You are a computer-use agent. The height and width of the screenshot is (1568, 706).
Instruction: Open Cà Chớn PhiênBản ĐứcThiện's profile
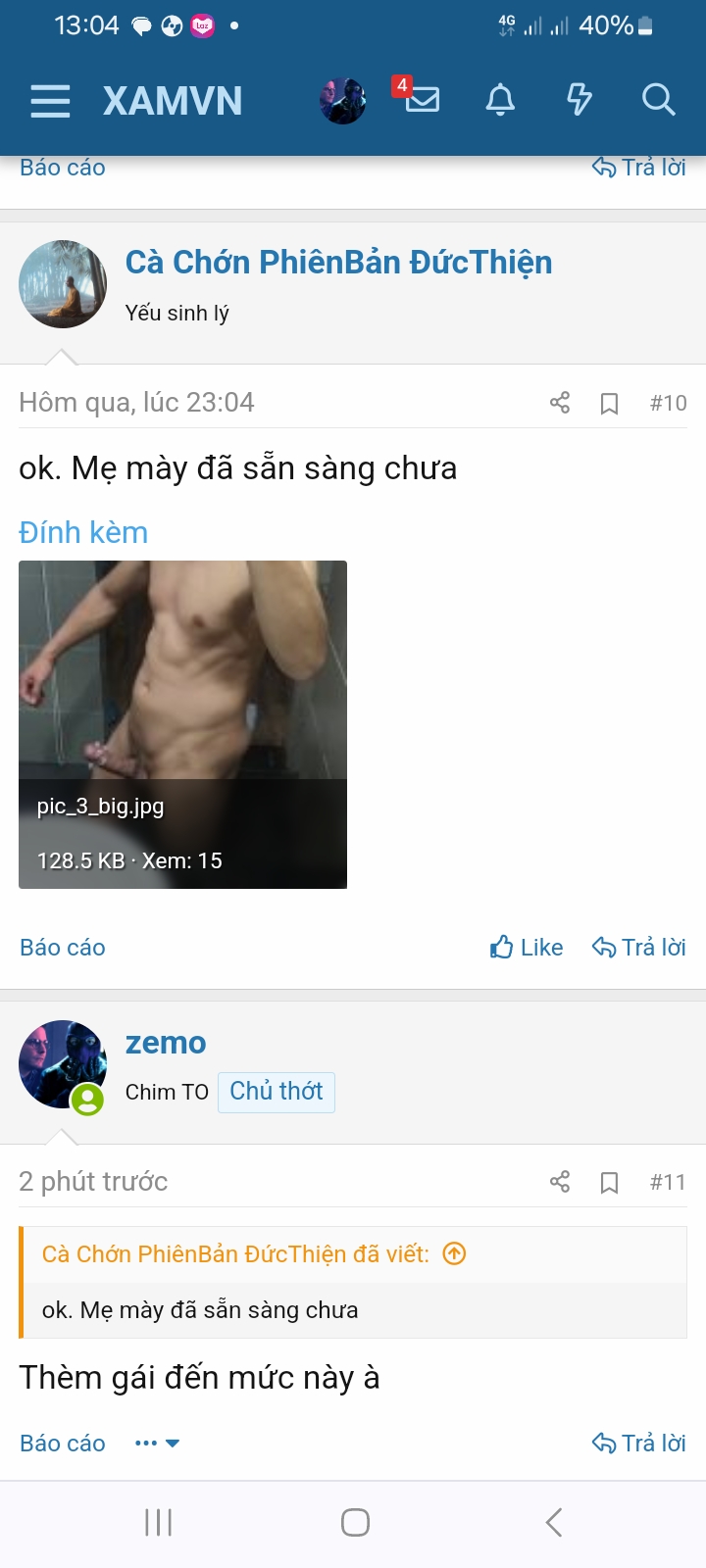[338, 263]
